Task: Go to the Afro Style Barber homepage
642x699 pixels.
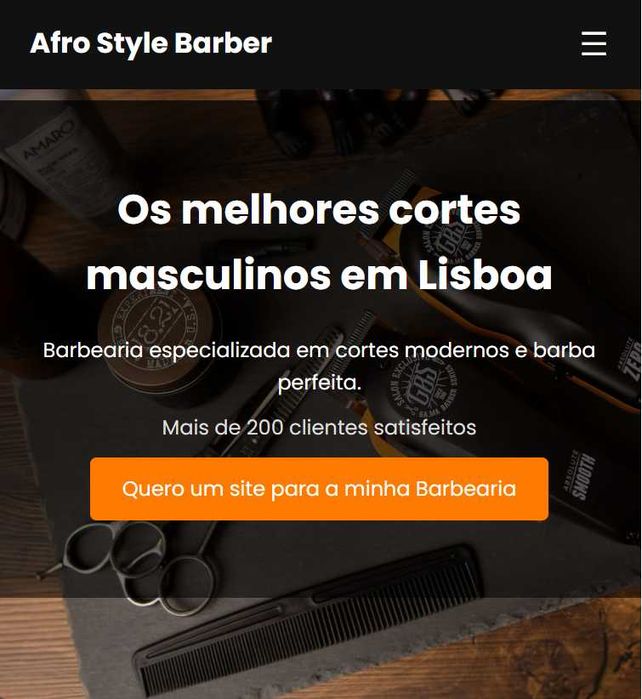Action: (151, 44)
